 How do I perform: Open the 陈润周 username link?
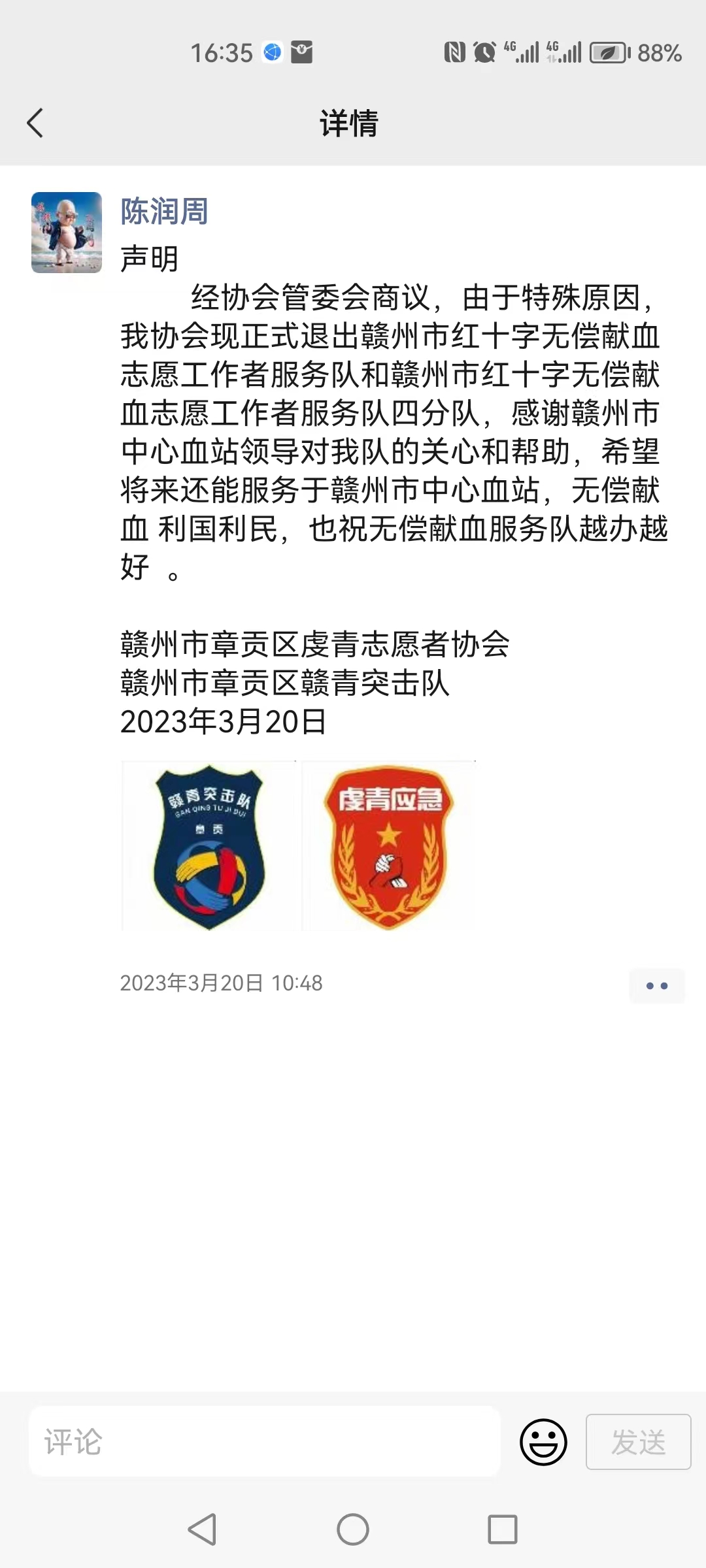click(164, 211)
